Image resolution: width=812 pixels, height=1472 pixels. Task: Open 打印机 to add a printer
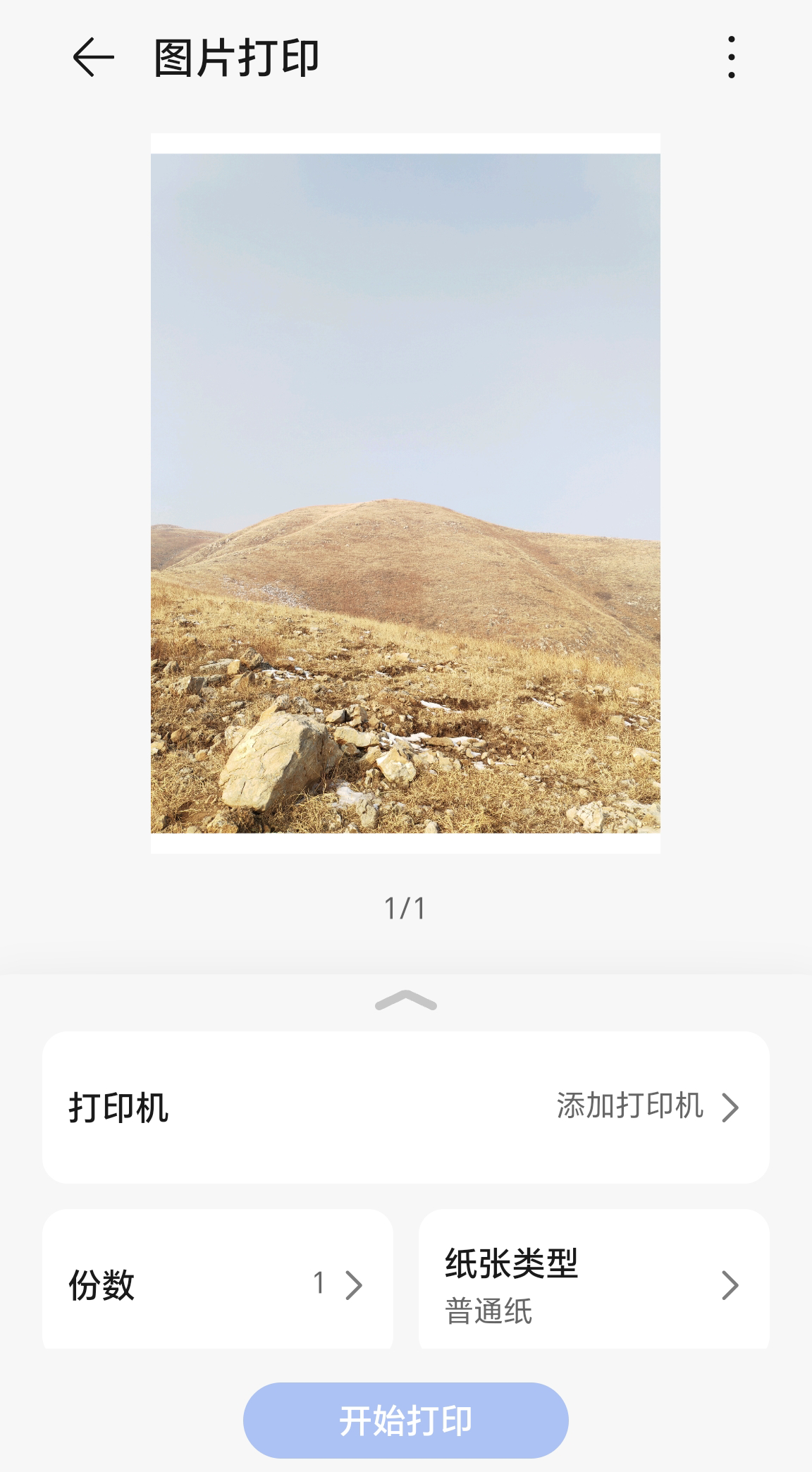tap(406, 1107)
